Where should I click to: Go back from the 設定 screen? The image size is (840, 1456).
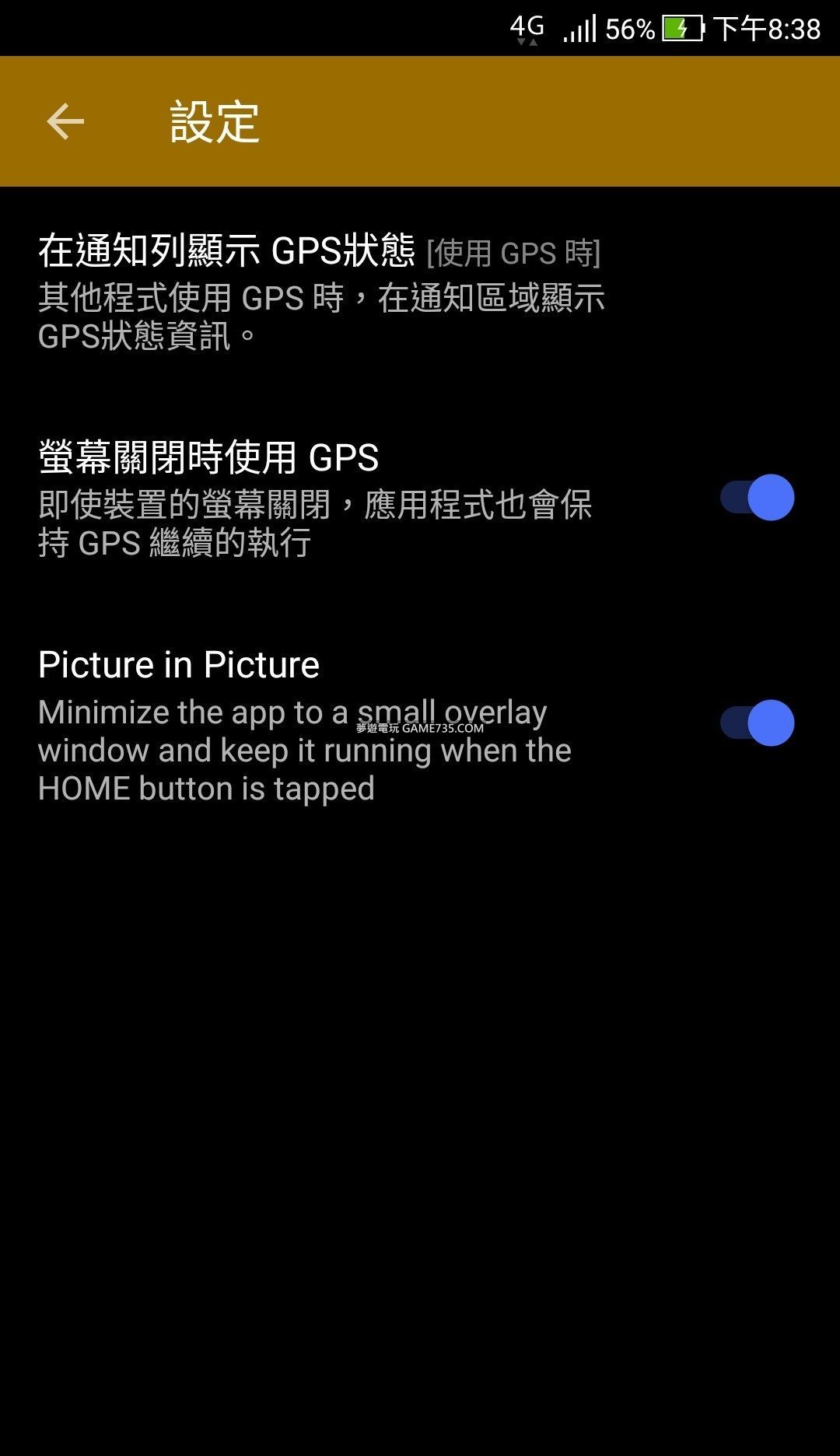click(65, 122)
